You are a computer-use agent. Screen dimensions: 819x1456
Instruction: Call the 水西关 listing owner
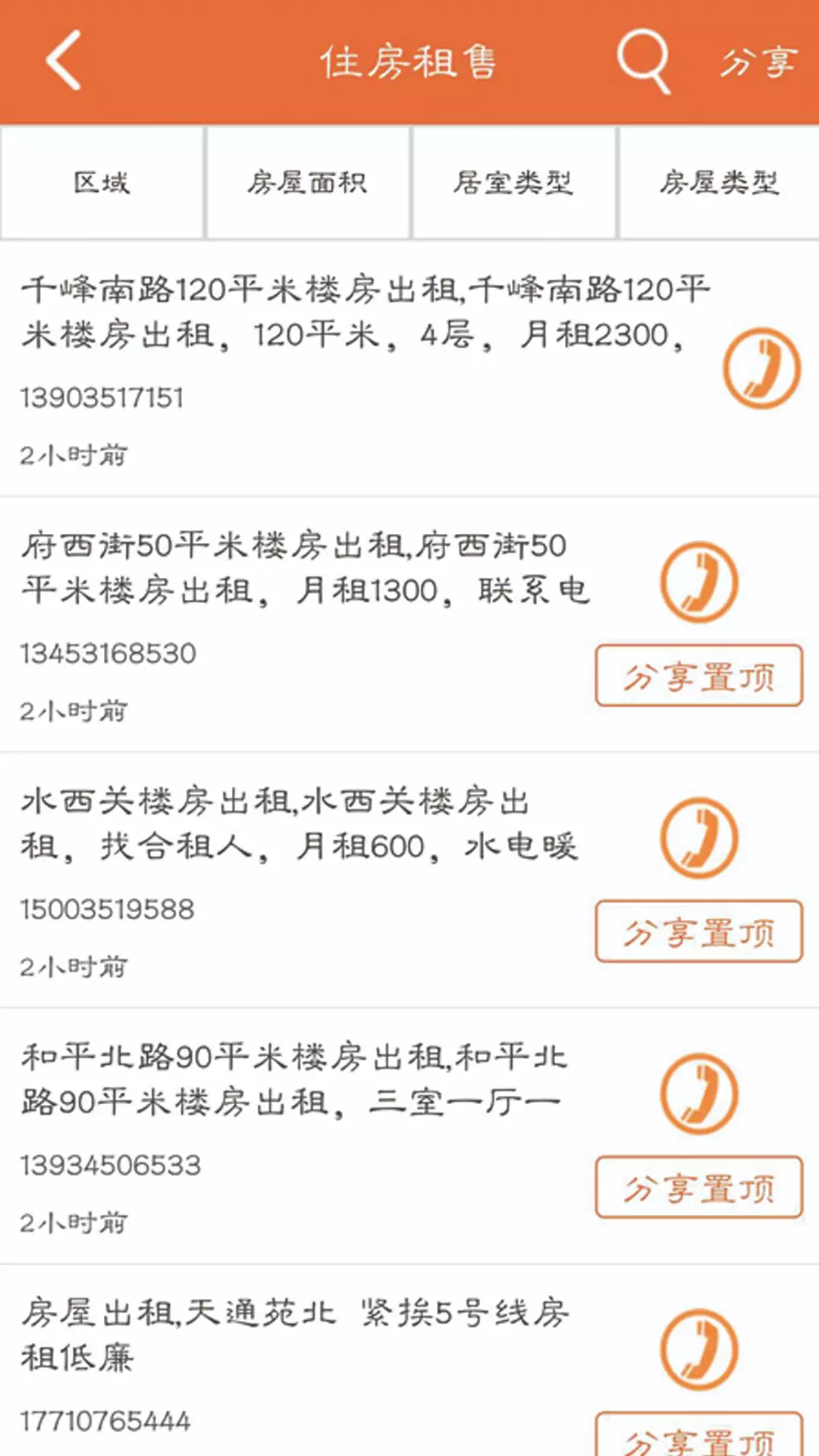[699, 838]
